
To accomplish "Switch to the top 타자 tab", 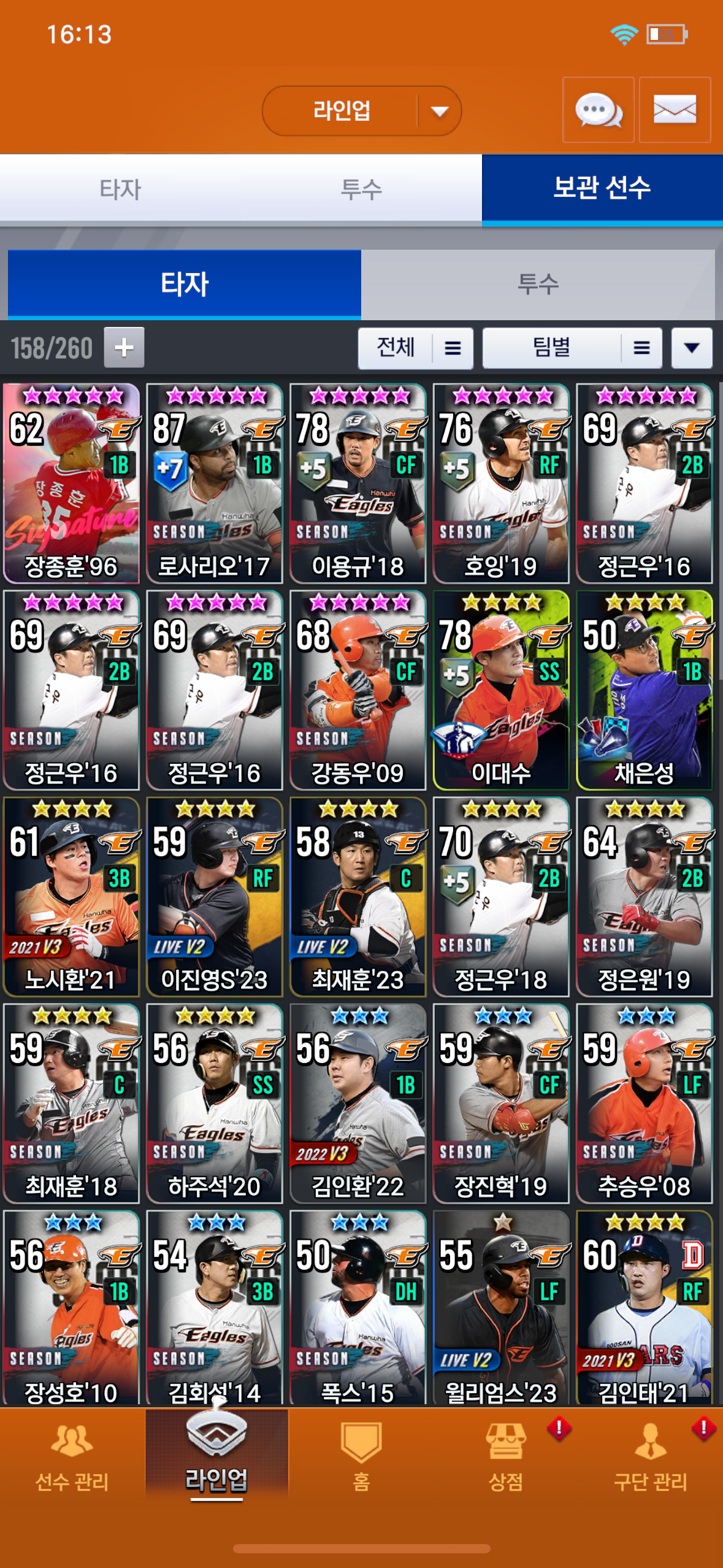I will (120, 188).
